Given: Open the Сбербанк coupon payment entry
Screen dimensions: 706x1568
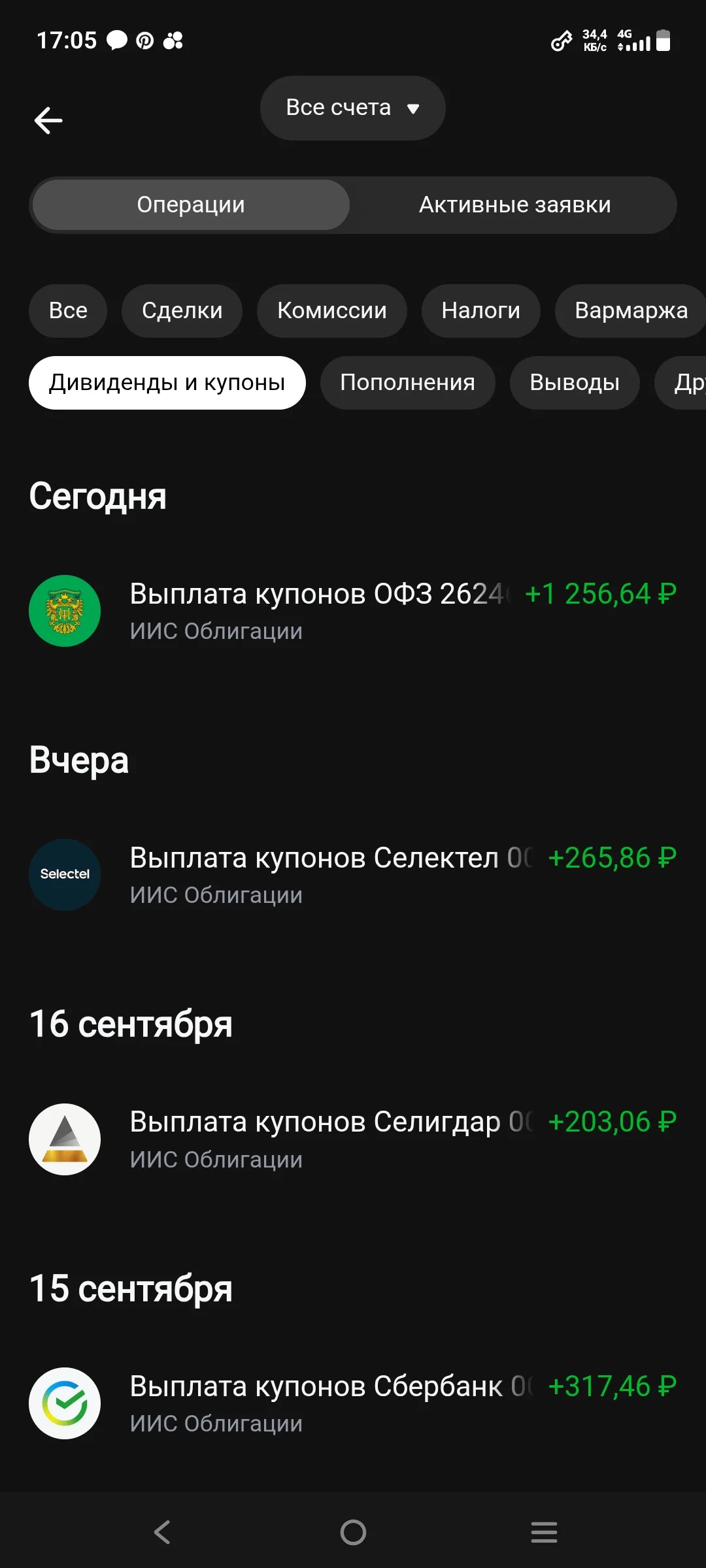Looking at the screenshot, I should (x=353, y=1403).
